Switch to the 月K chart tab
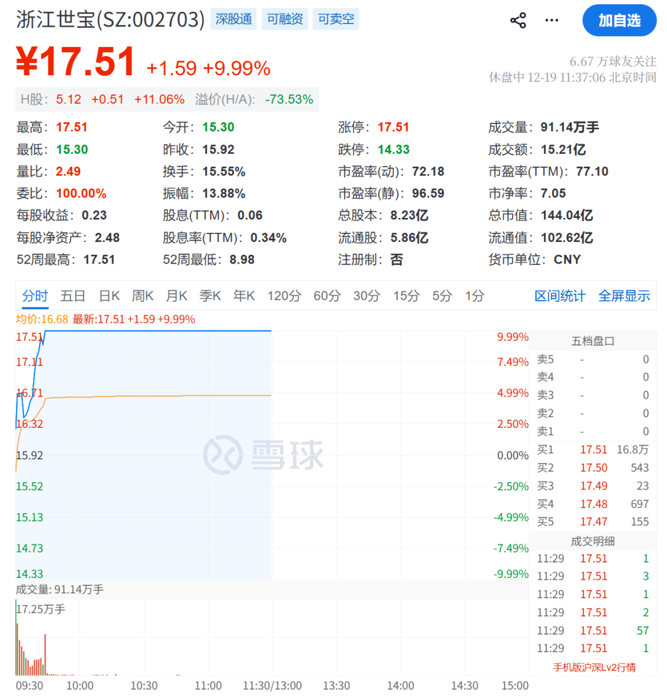This screenshot has width=667, height=697. click(x=176, y=295)
